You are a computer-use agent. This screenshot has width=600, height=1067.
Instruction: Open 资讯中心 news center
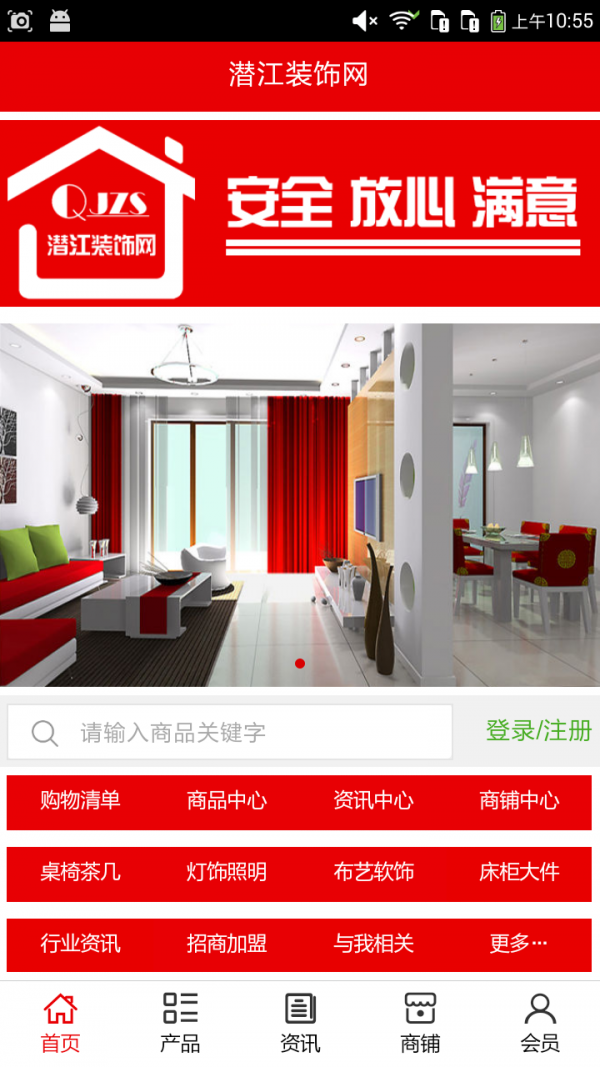[x=373, y=801]
